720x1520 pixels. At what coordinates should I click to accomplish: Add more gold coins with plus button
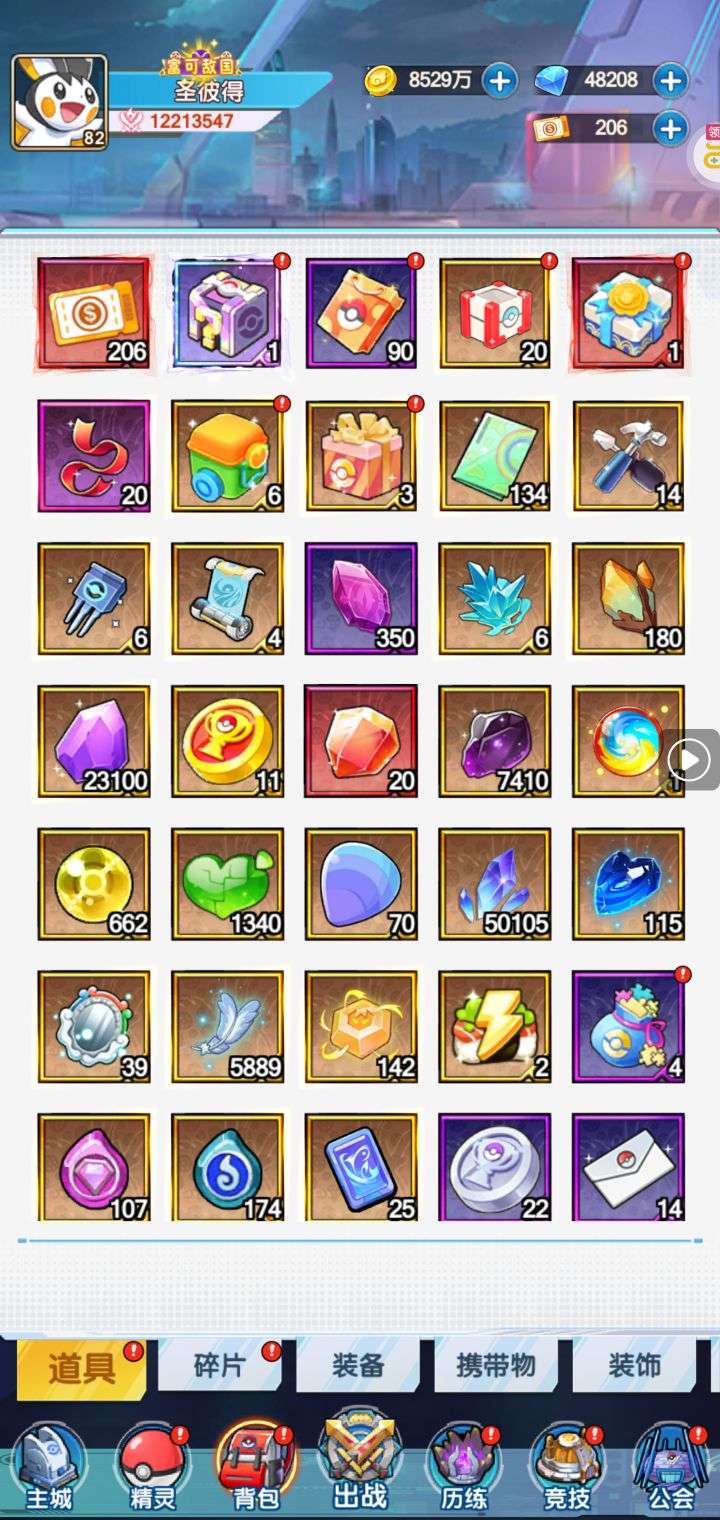500,80
